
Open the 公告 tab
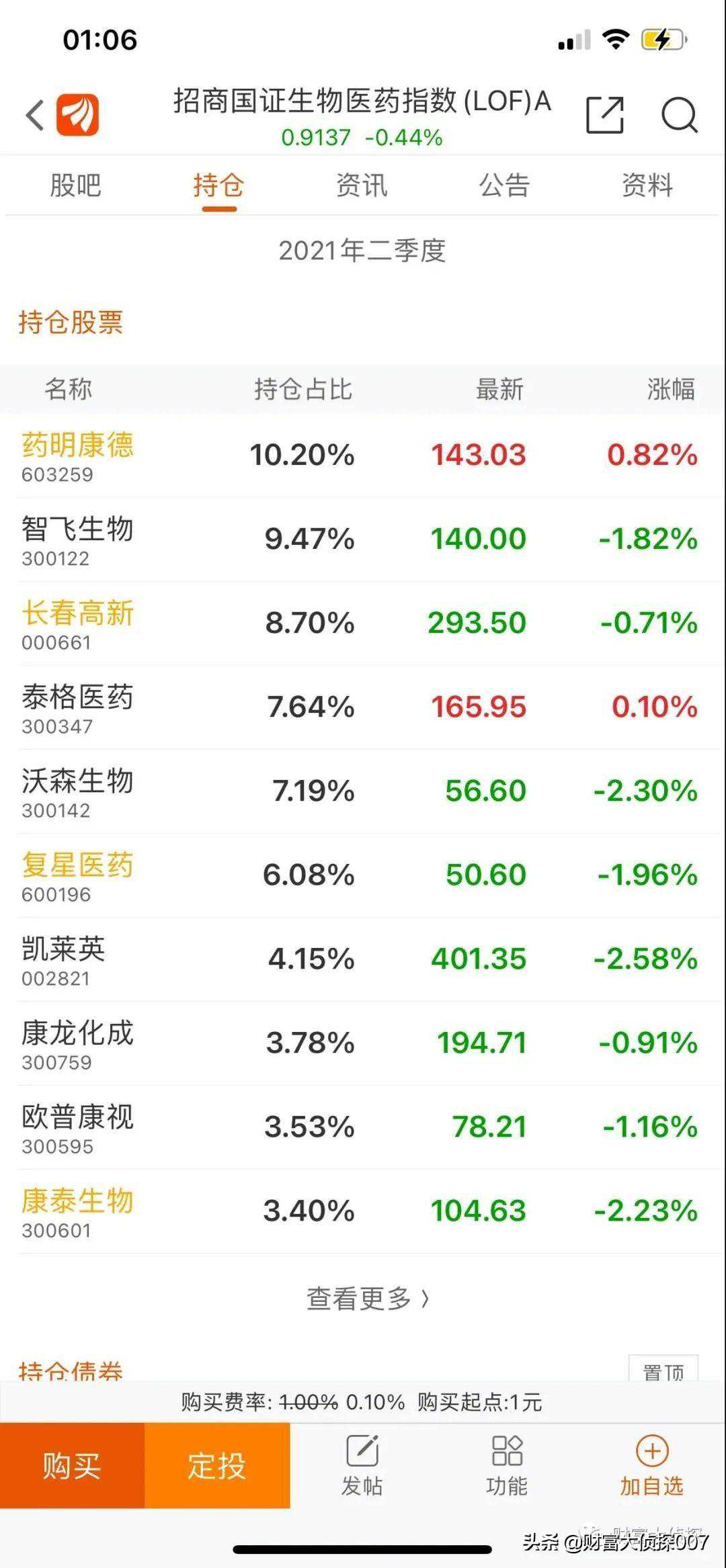click(x=504, y=185)
